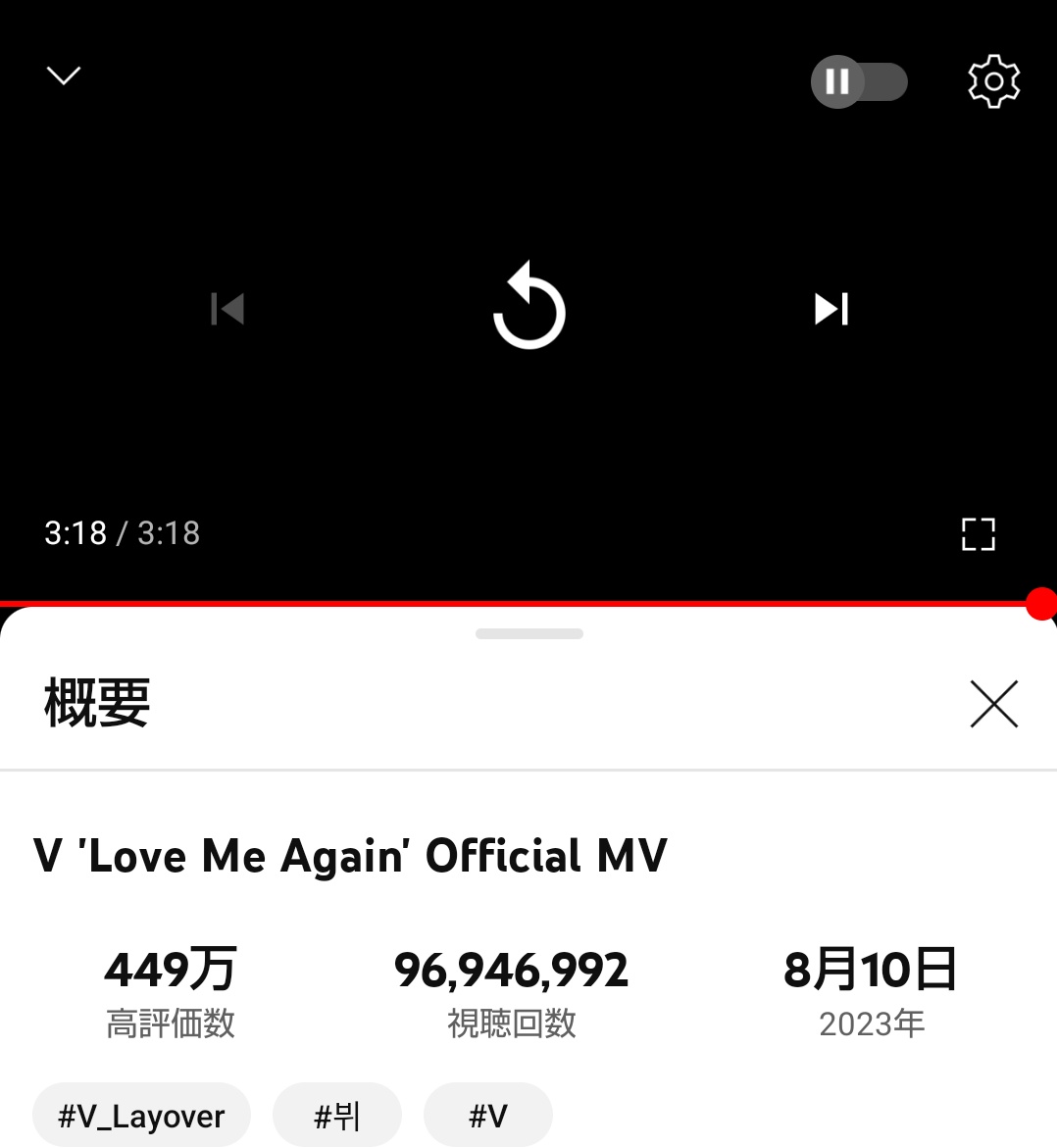Replay the video

pyautogui.click(x=529, y=309)
